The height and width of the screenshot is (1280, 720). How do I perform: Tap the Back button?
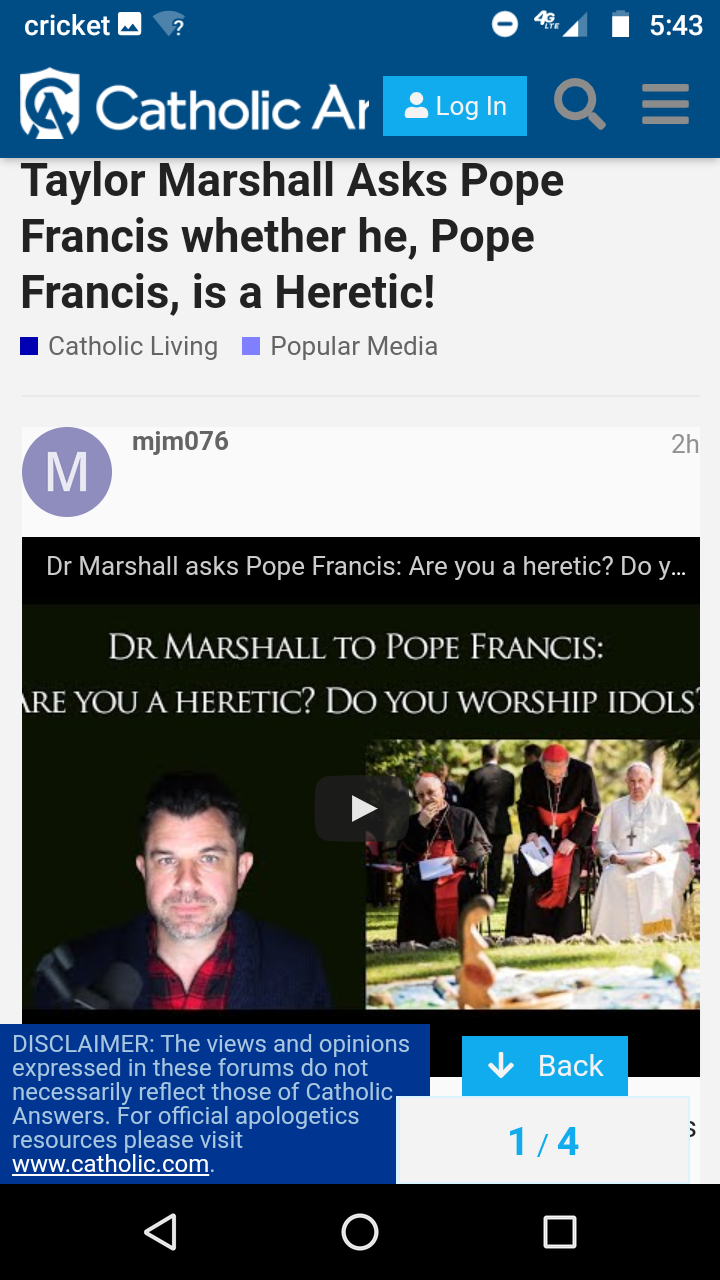(x=545, y=1066)
